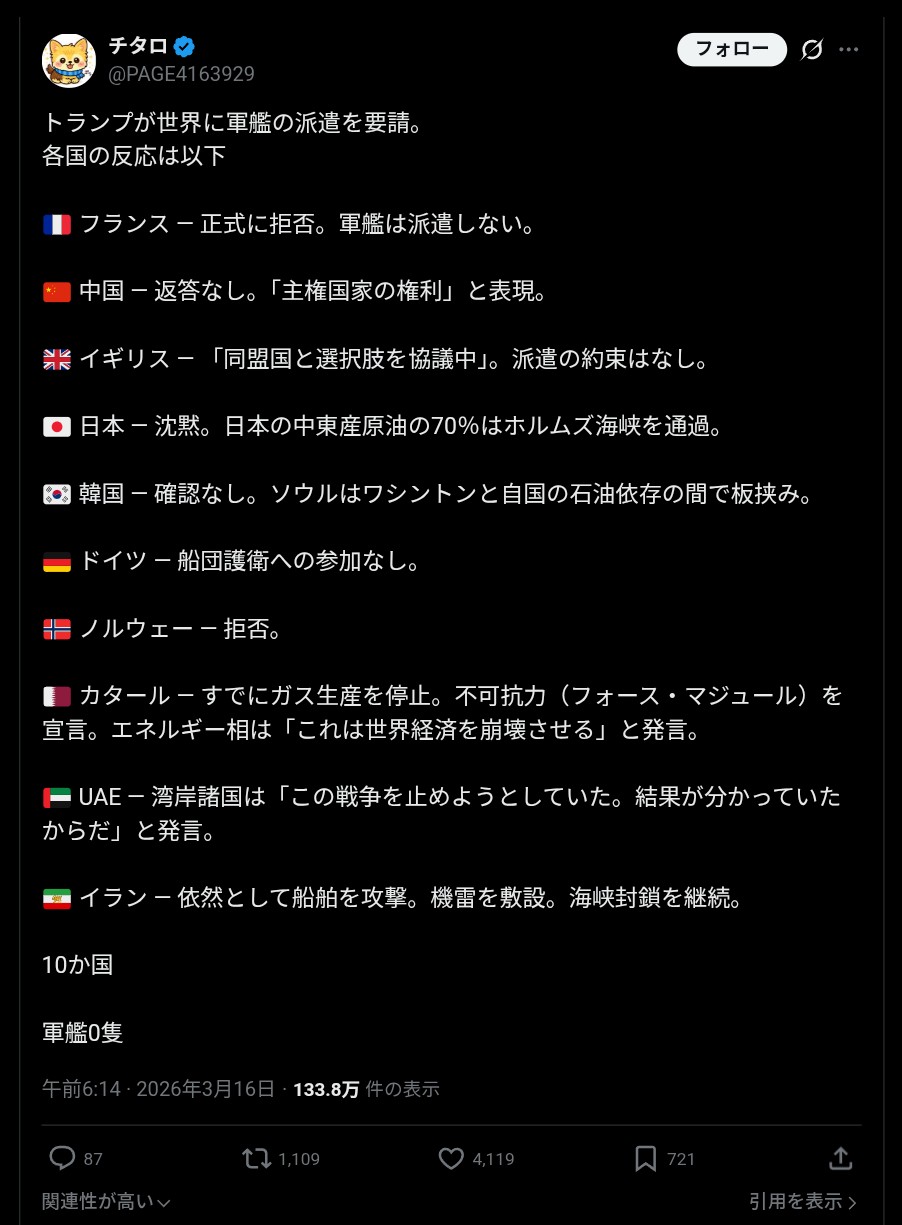Like this post with the heart
The height and width of the screenshot is (1225, 902).
[451, 1158]
